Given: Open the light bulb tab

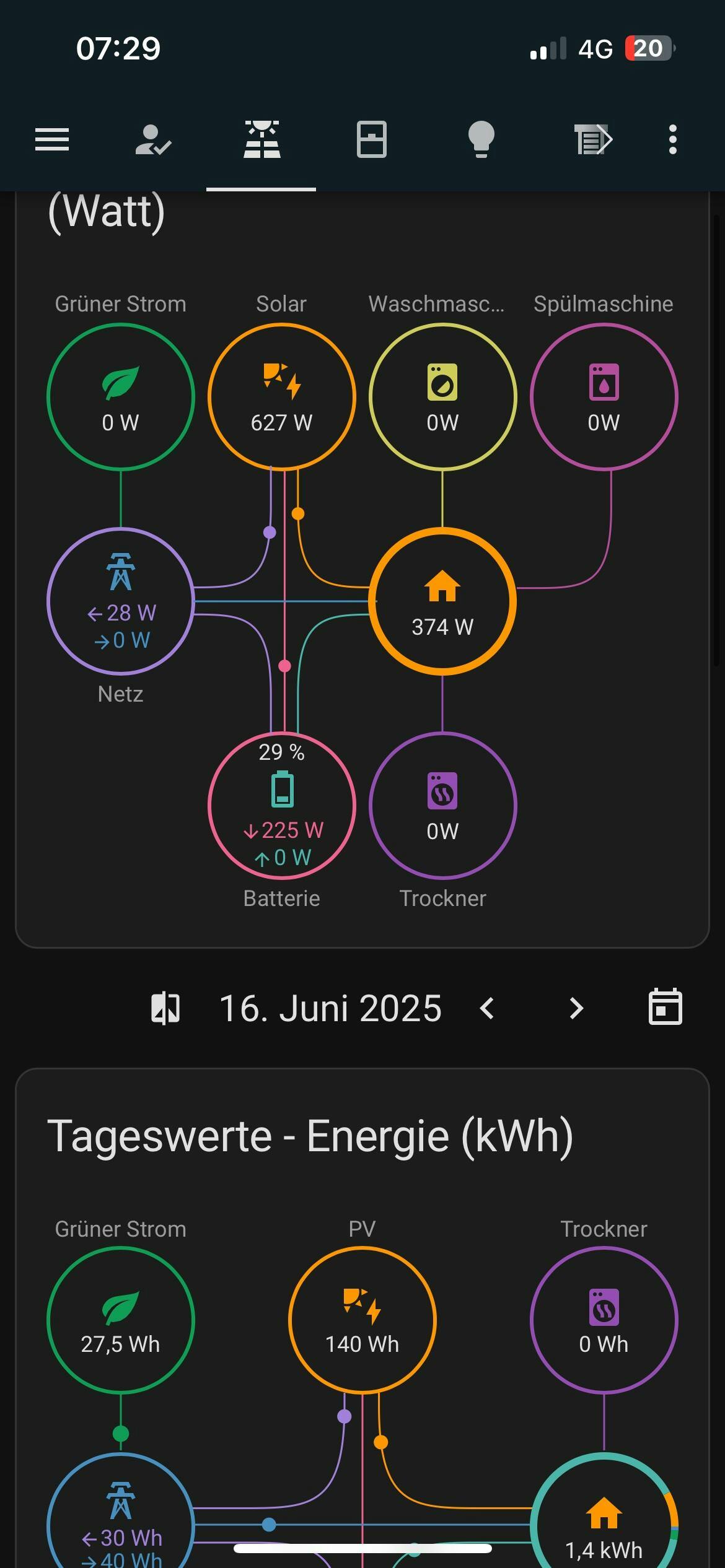Looking at the screenshot, I should 481,139.
